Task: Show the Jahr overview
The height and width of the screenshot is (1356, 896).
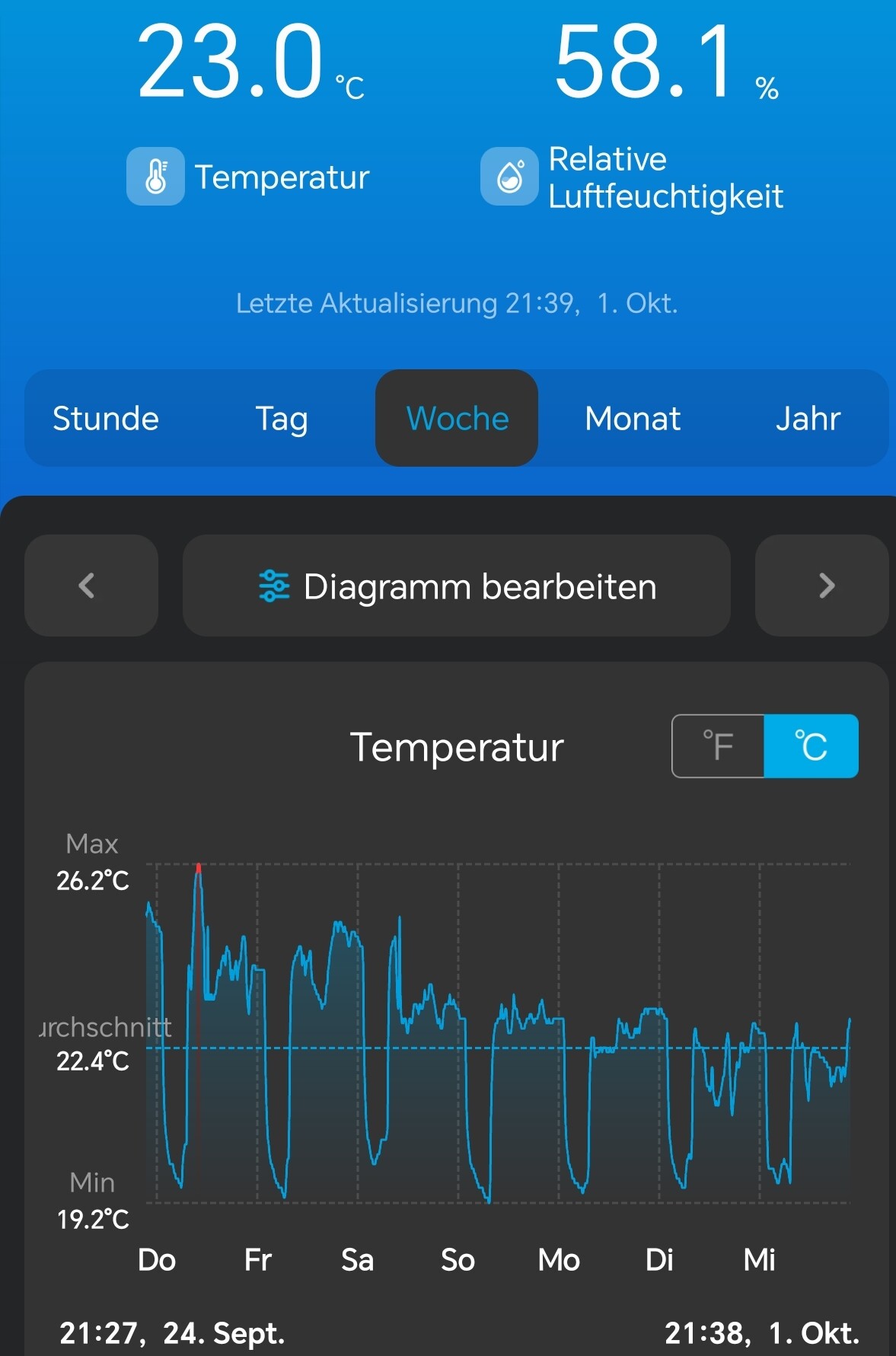Action: (808, 419)
